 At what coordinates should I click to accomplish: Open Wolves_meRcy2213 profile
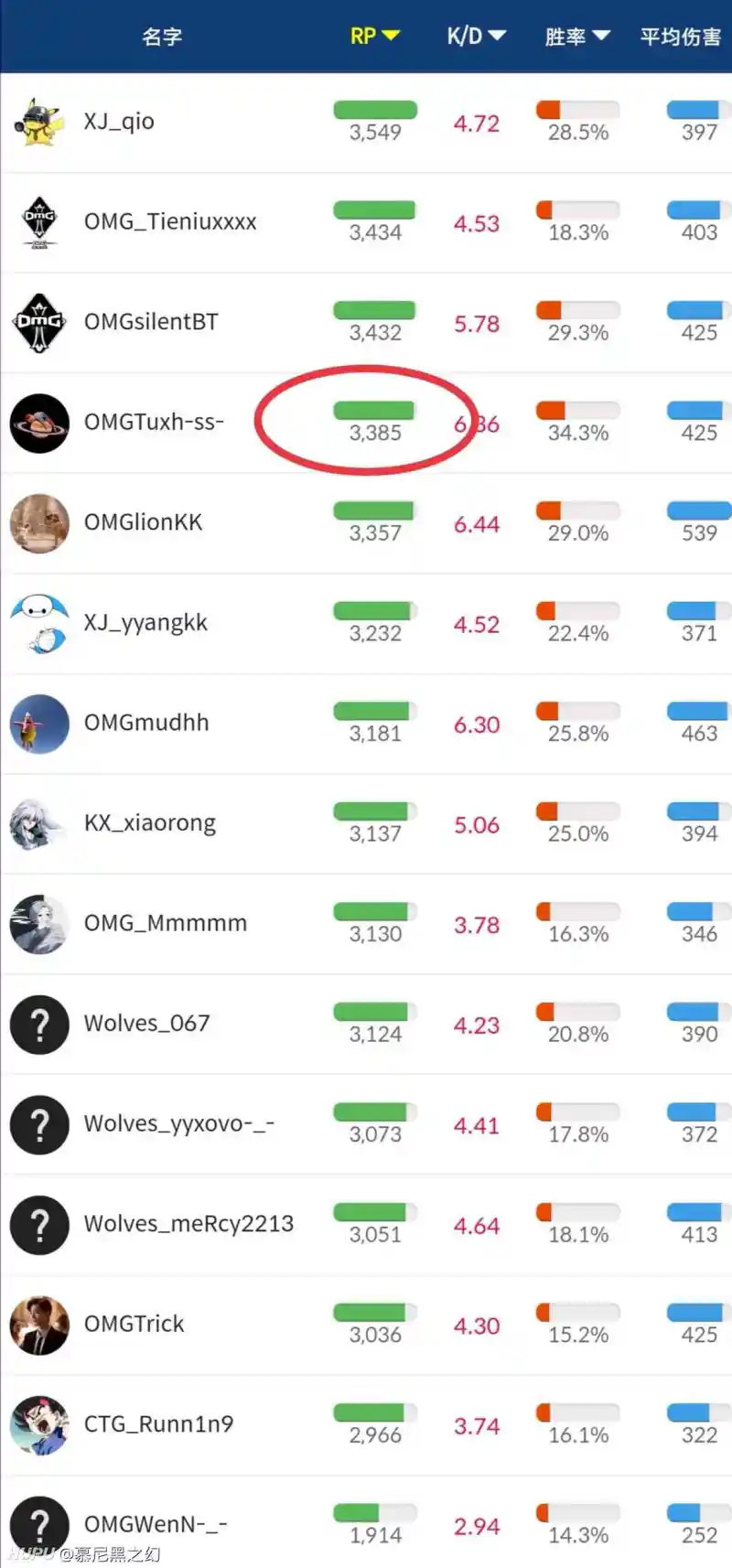(x=188, y=1224)
